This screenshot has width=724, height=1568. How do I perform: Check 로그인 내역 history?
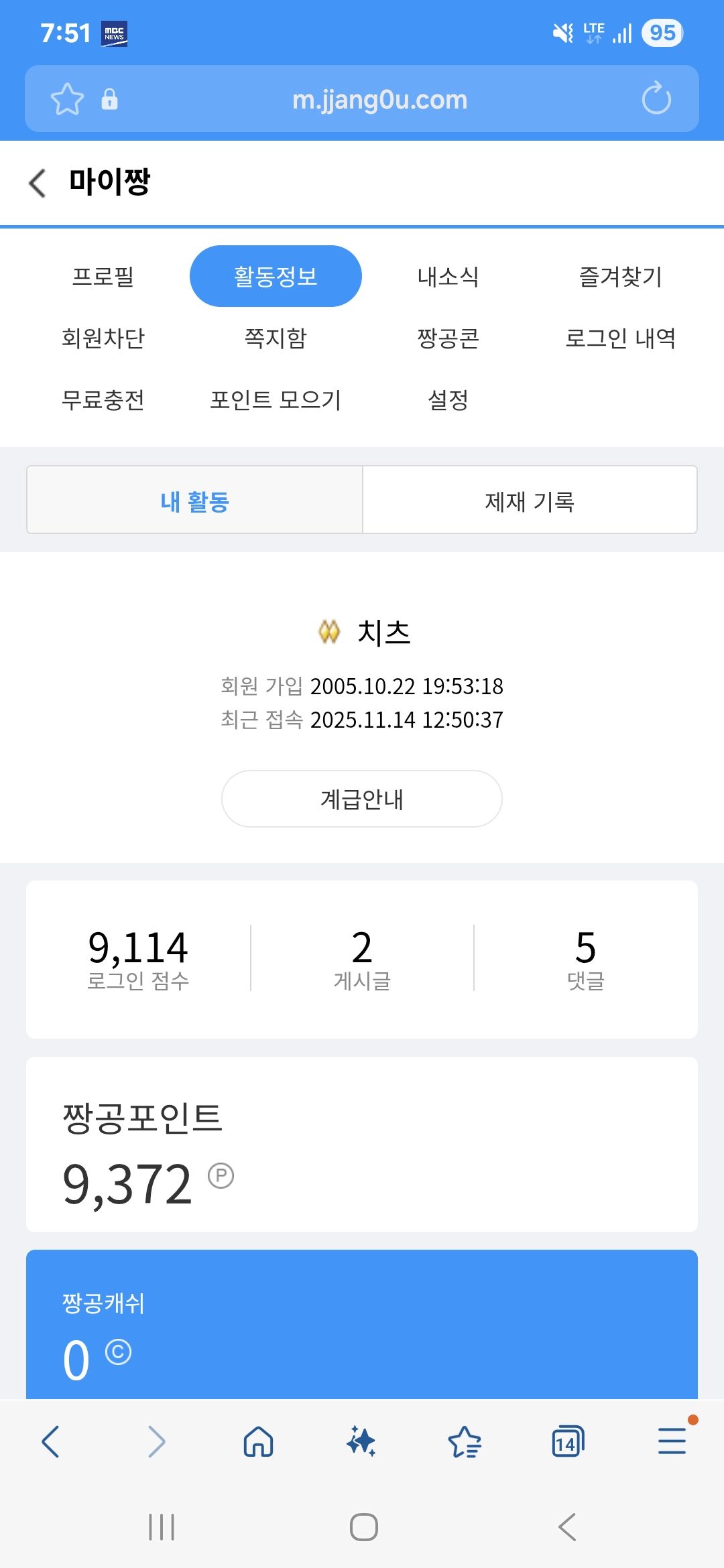pos(620,338)
